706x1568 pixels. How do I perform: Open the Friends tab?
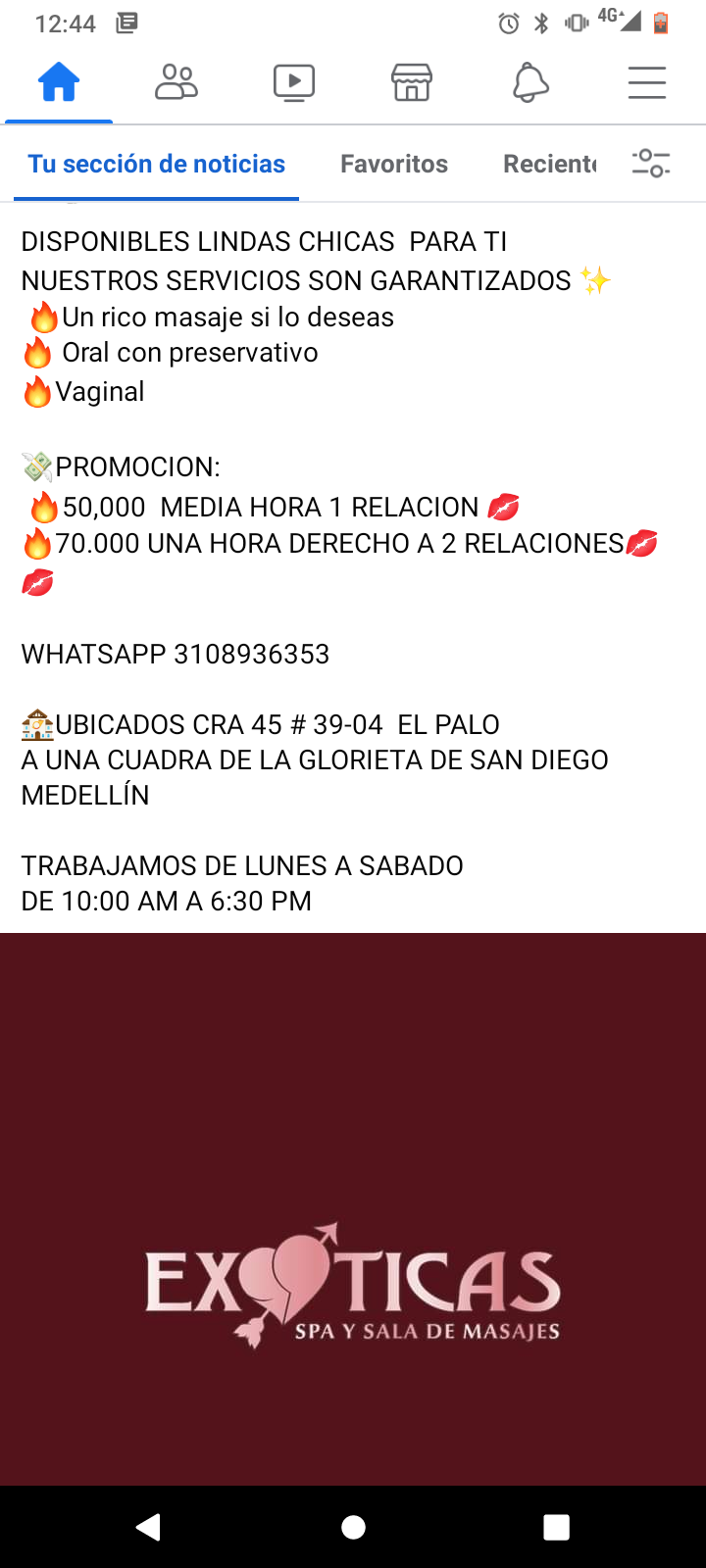[176, 82]
